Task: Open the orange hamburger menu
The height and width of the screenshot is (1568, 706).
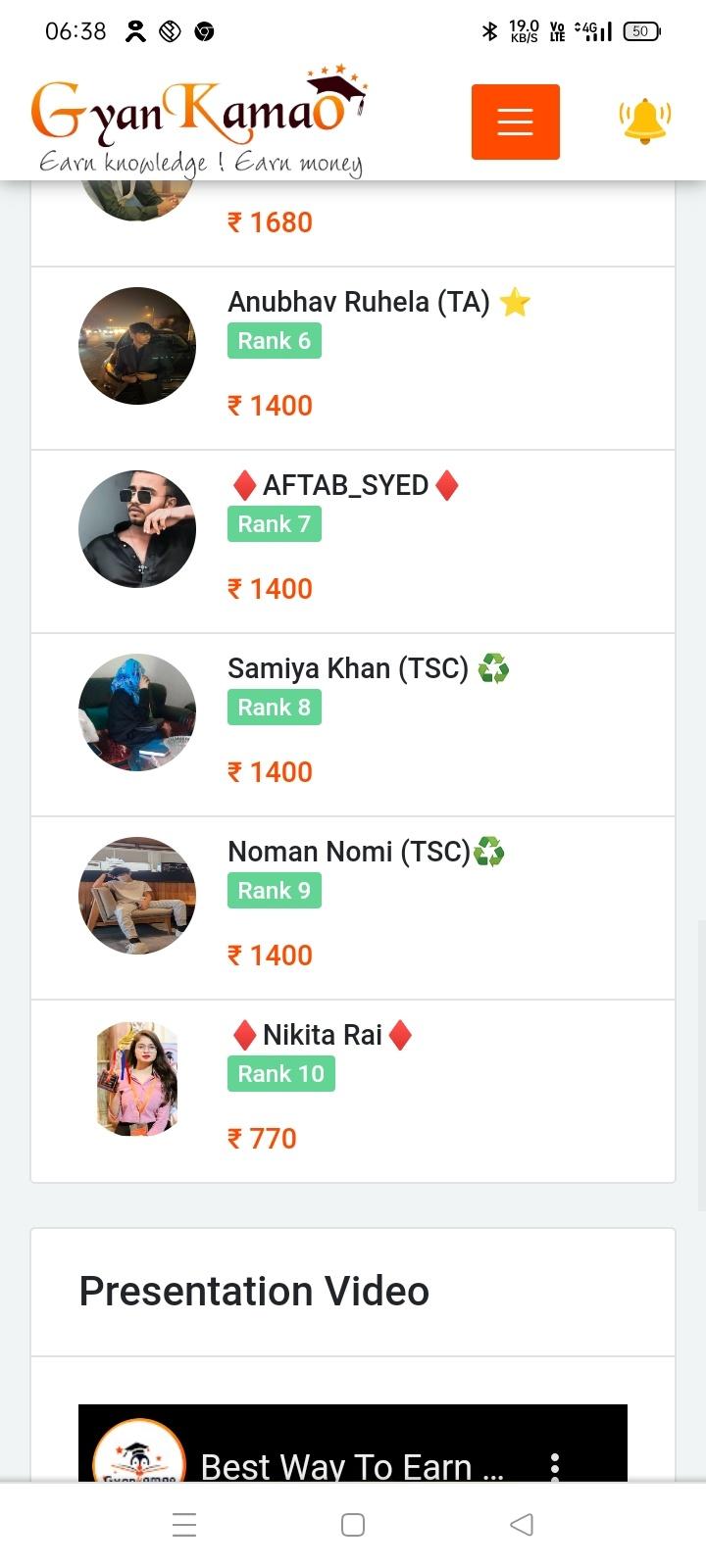Action: pyautogui.click(x=515, y=122)
